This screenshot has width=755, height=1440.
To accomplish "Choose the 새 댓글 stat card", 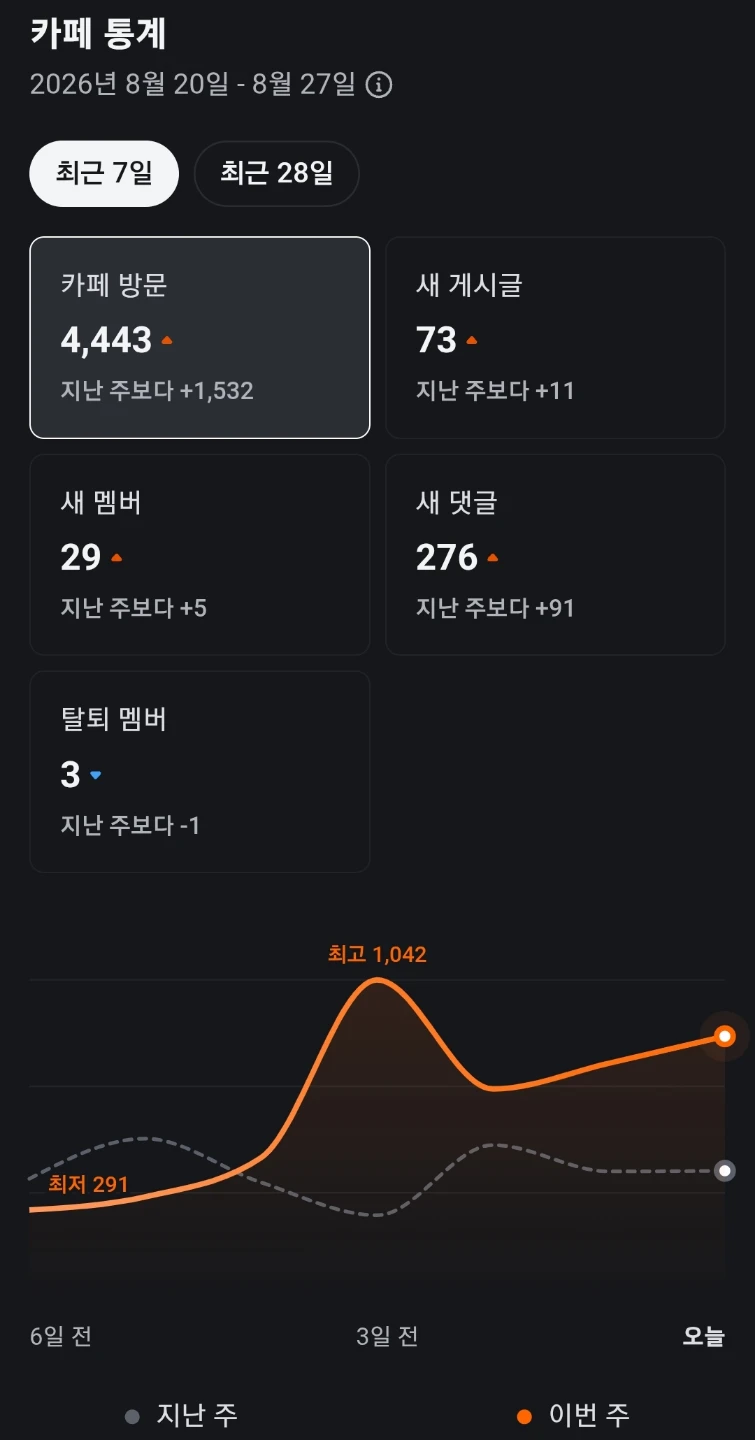I will click(555, 555).
